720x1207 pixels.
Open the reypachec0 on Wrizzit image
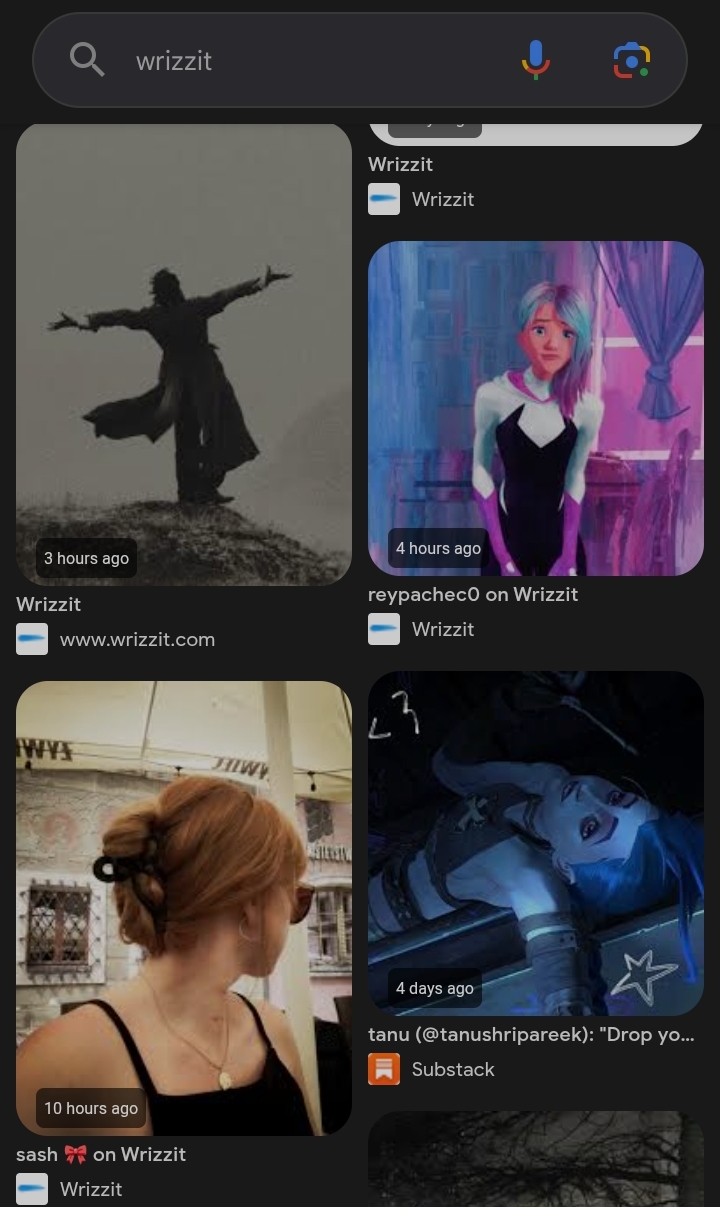coord(536,408)
